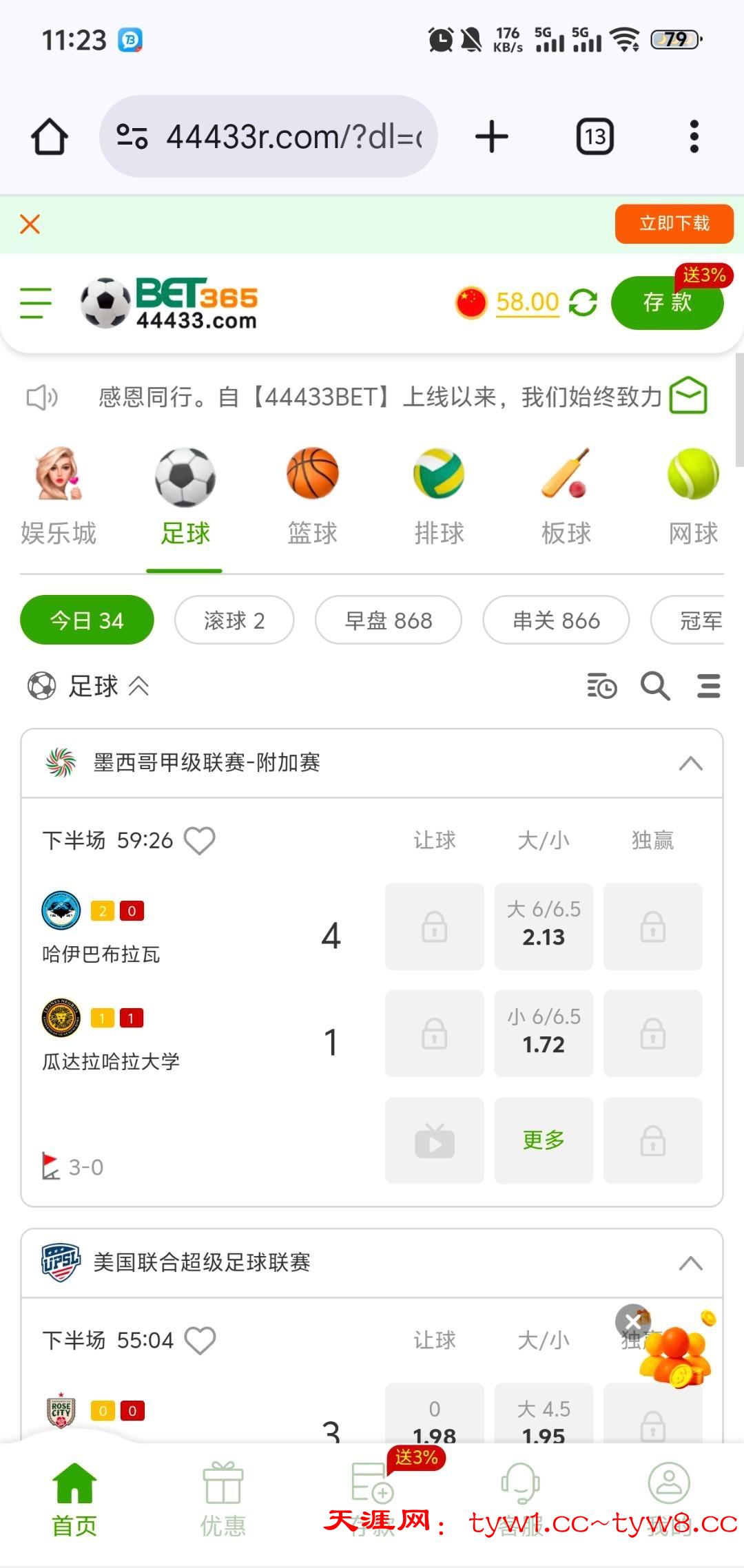Collapse the 墨西哥甲级联赛-附加赛 league section
This screenshot has height=1568, width=744.
(690, 763)
